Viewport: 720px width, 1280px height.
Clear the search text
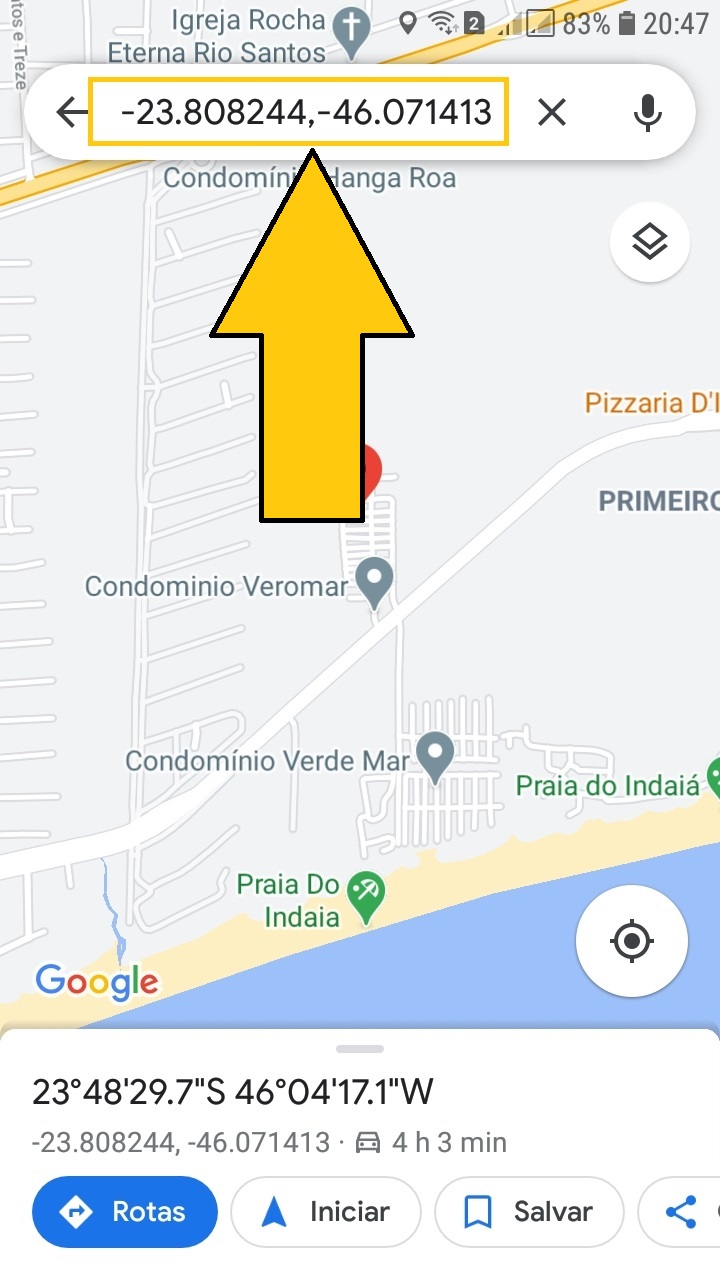coord(552,113)
